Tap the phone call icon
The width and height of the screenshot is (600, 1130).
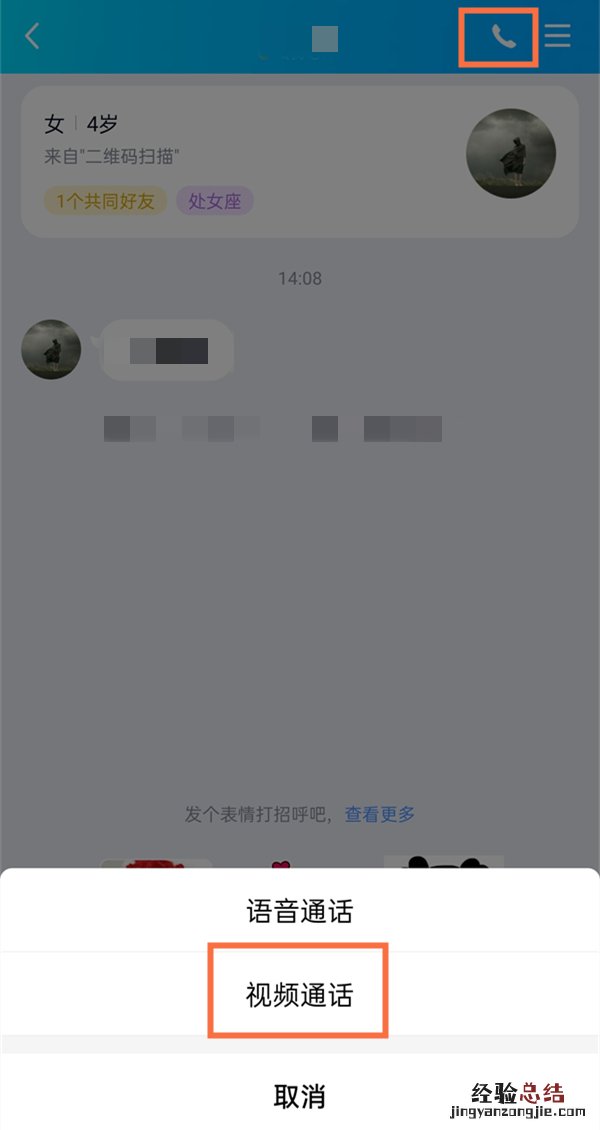coord(503,37)
